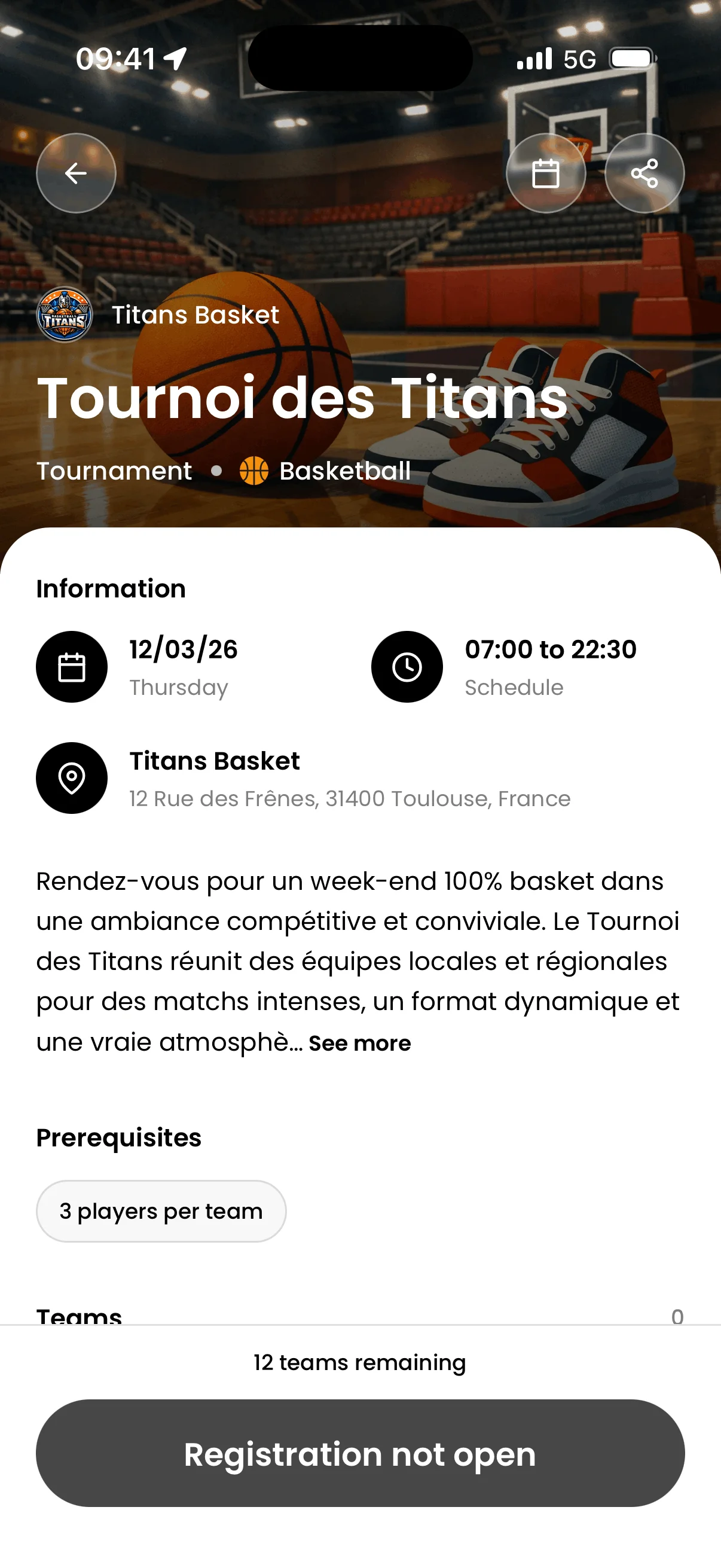
Task: Click the clock icon beside schedule
Action: [407, 666]
